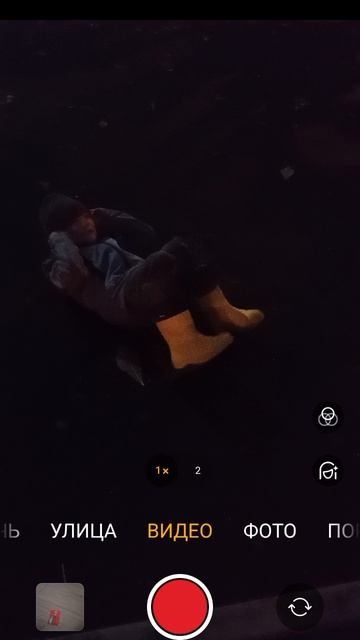This screenshot has height=640, width=360.
Task: Select the 1× zoom level
Action: pyautogui.click(x=162, y=471)
